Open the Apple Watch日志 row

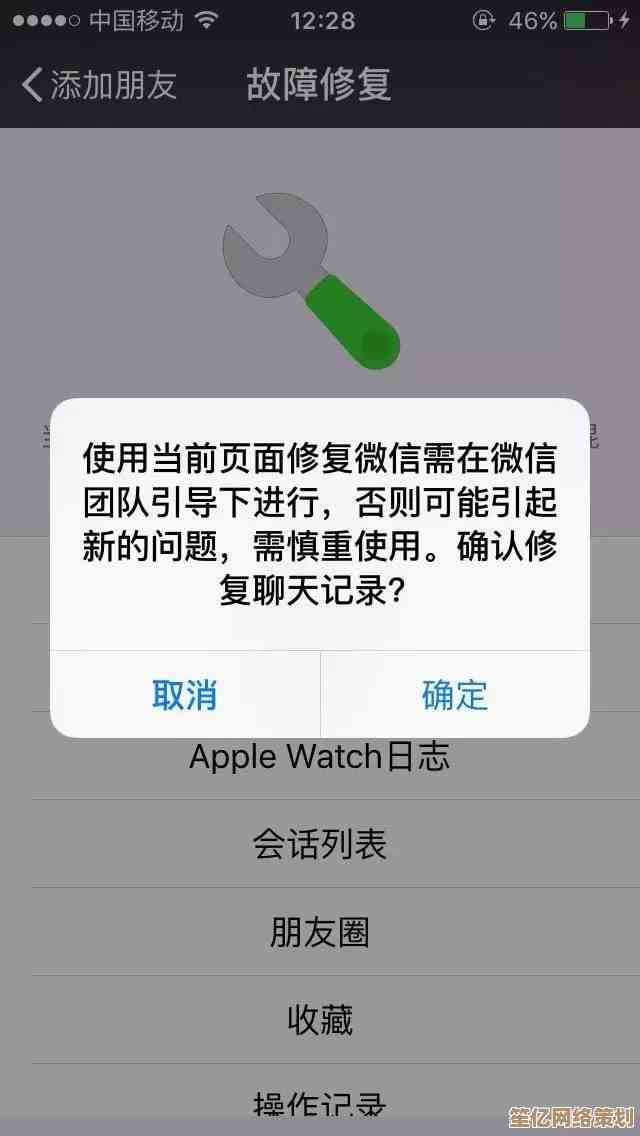click(x=320, y=757)
